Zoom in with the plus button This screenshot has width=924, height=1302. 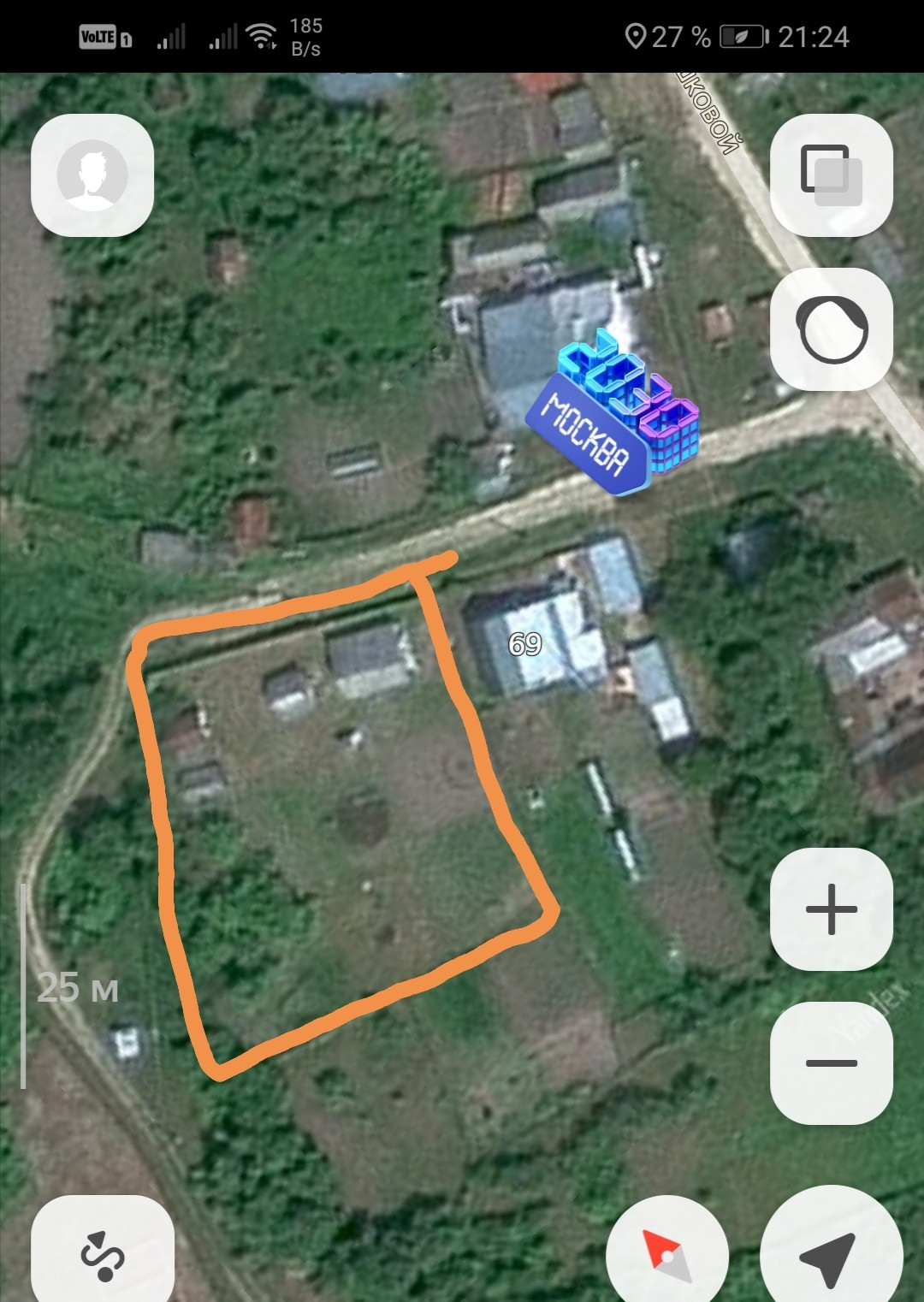(x=831, y=908)
